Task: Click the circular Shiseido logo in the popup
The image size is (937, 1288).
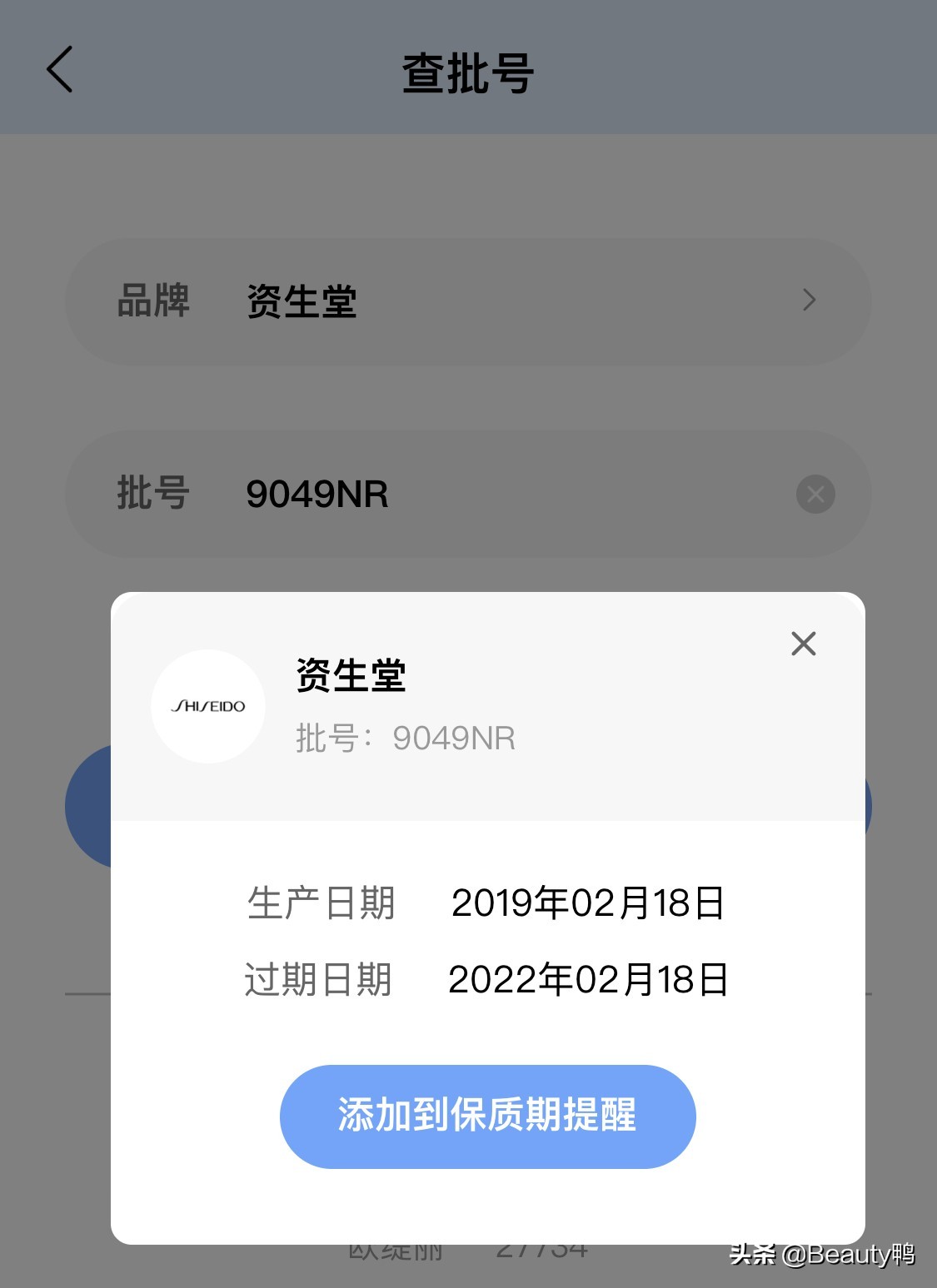Action: tap(207, 706)
